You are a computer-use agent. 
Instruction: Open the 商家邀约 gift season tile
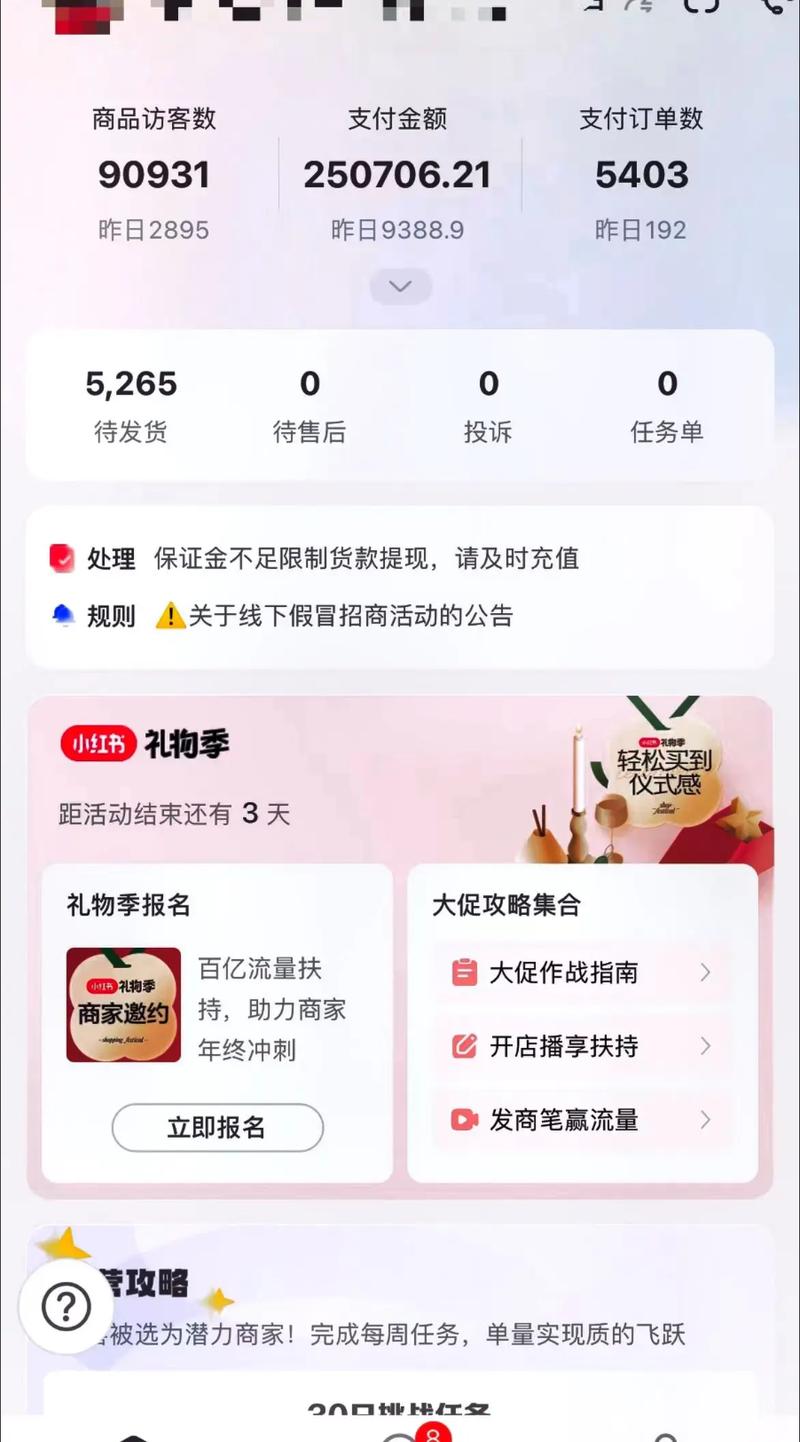tap(123, 1005)
